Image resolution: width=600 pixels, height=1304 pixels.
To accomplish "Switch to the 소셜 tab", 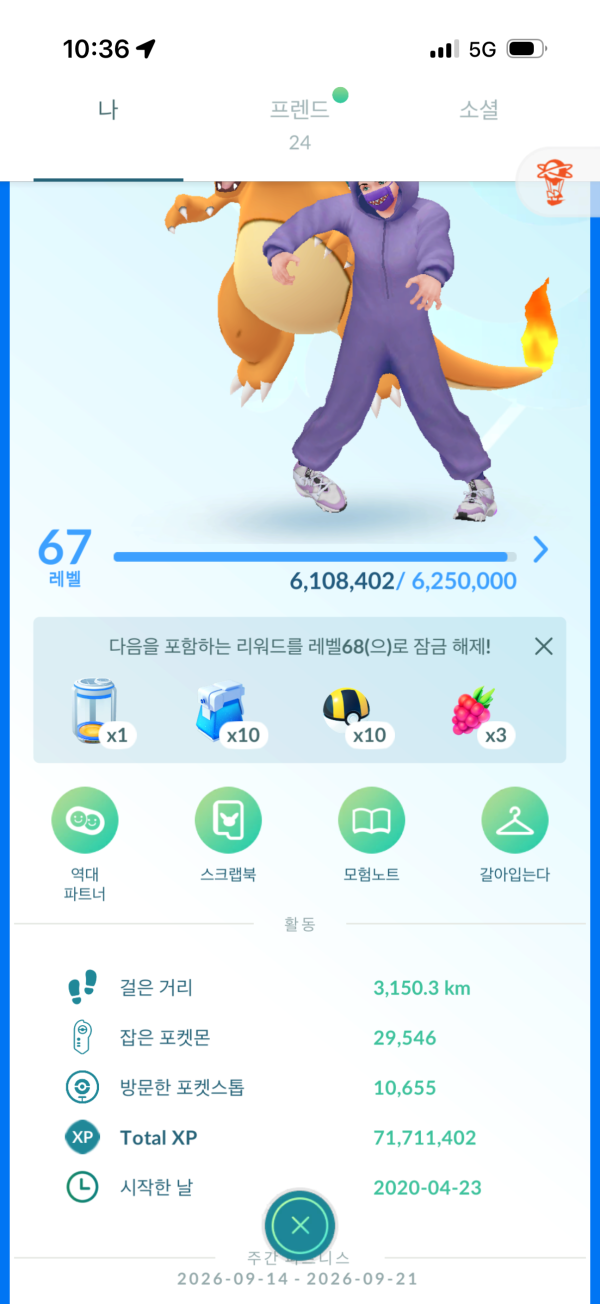I will (x=478, y=110).
